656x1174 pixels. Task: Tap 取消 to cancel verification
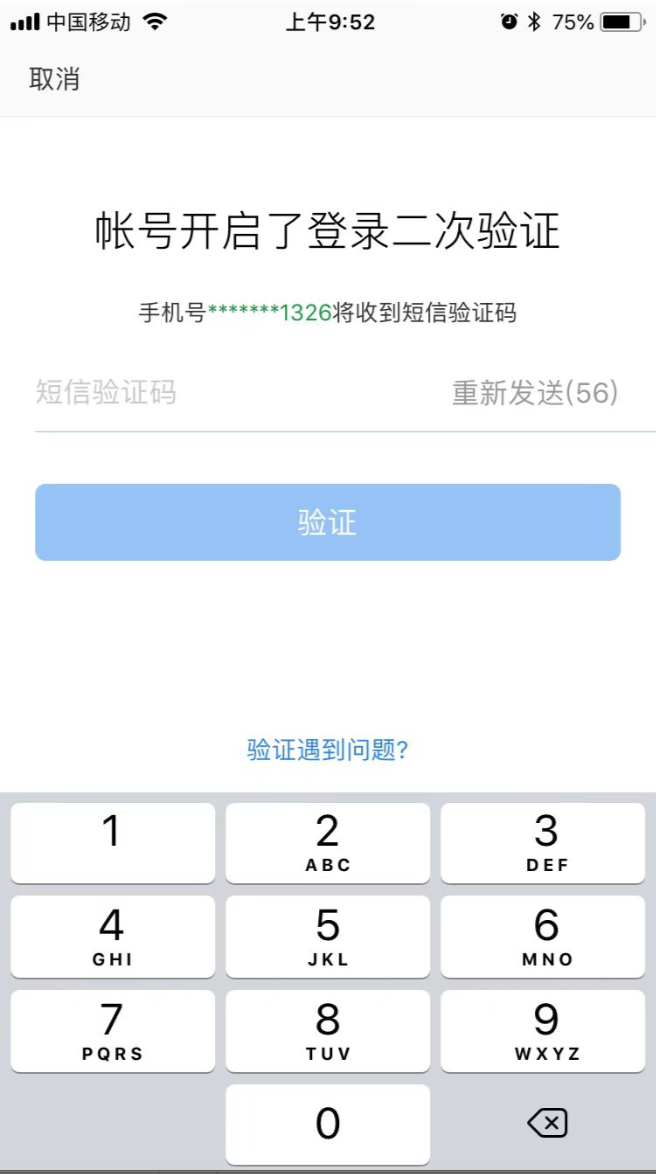54,79
